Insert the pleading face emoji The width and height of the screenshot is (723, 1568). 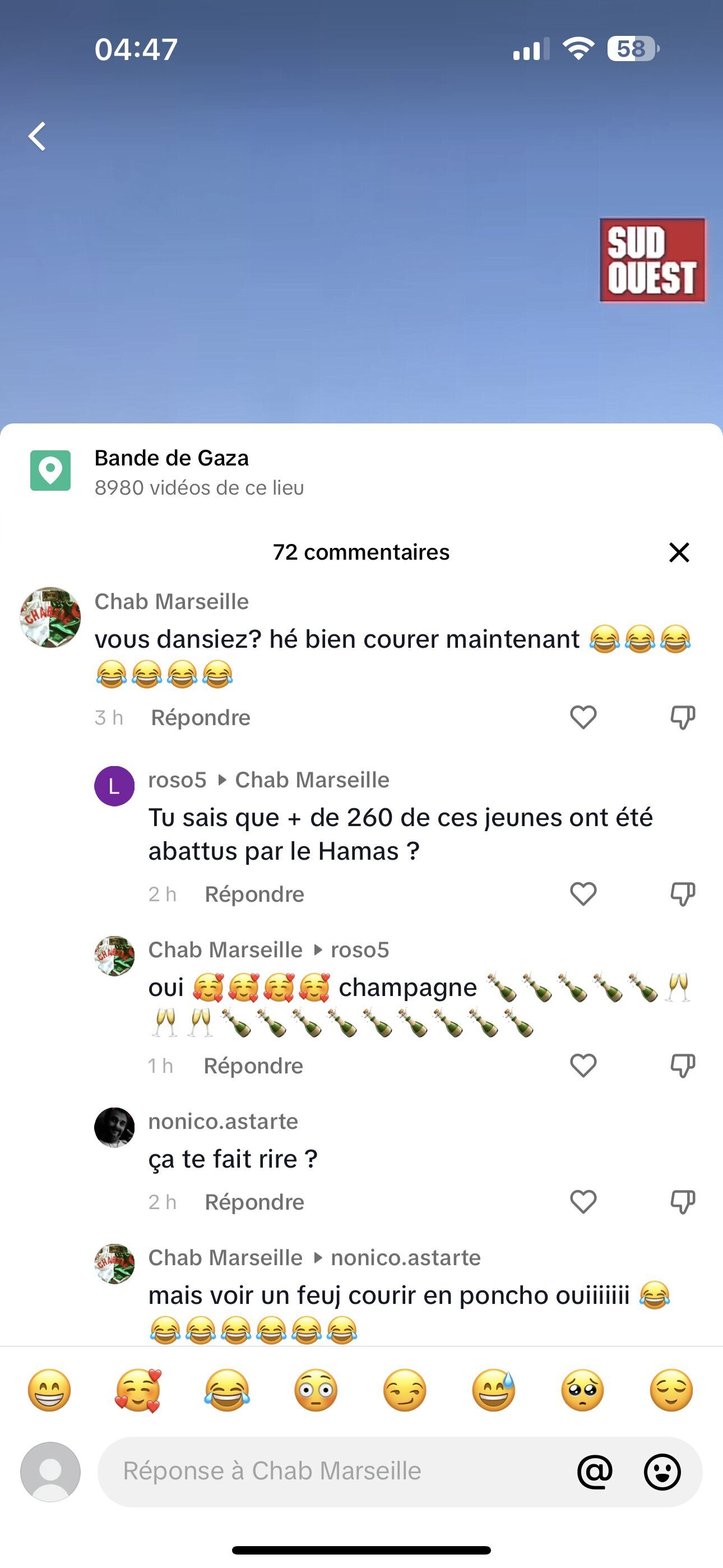coord(582,1390)
